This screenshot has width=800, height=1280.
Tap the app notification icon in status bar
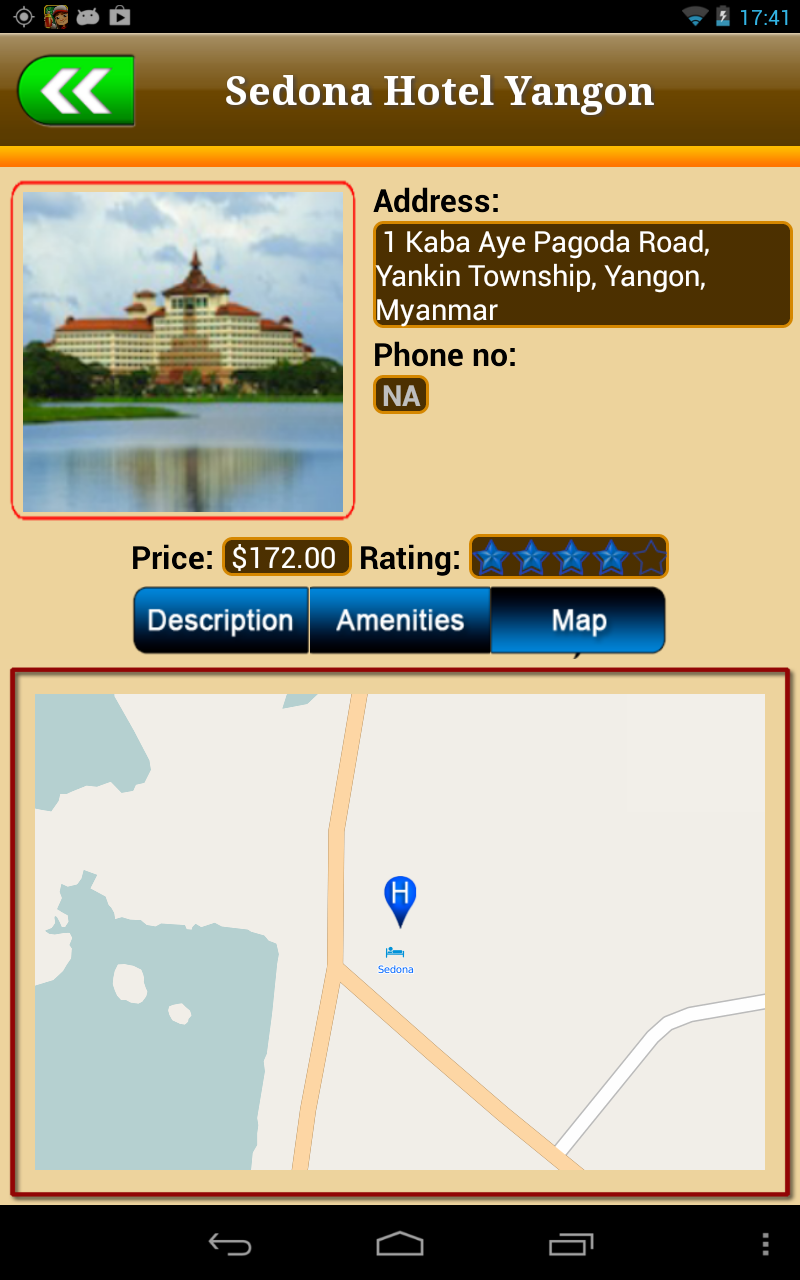click(57, 15)
